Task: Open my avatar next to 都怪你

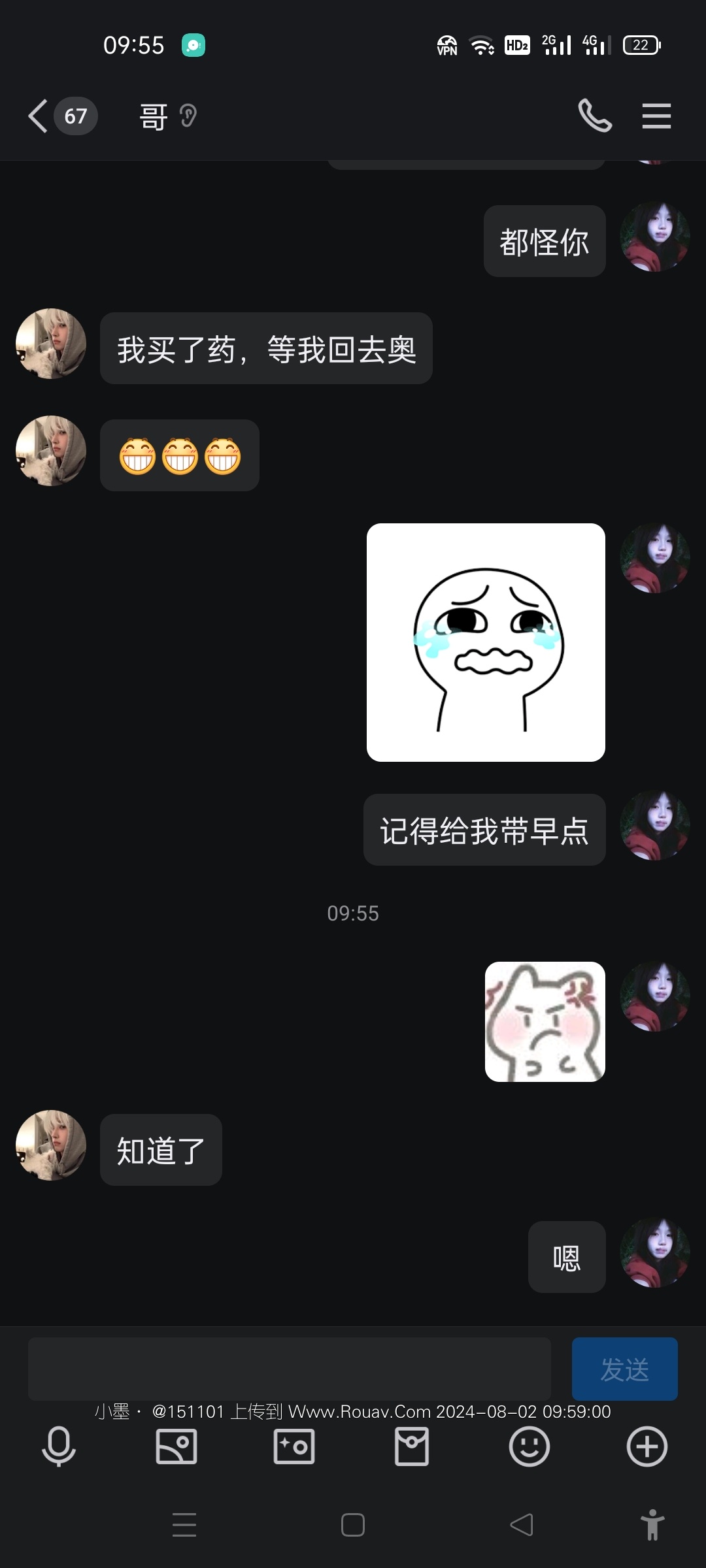Action: pos(654,237)
